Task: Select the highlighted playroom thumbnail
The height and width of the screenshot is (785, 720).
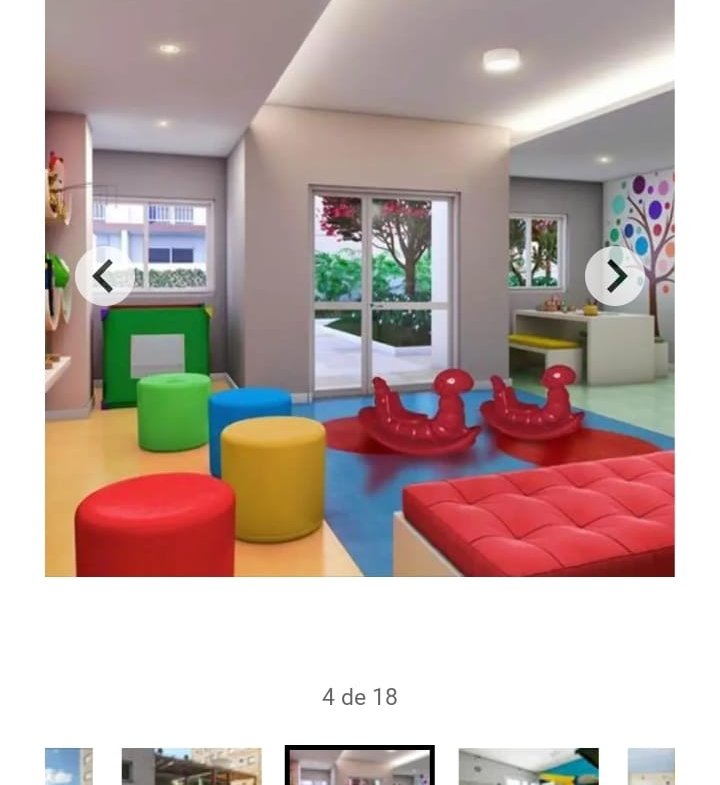Action: point(359,767)
